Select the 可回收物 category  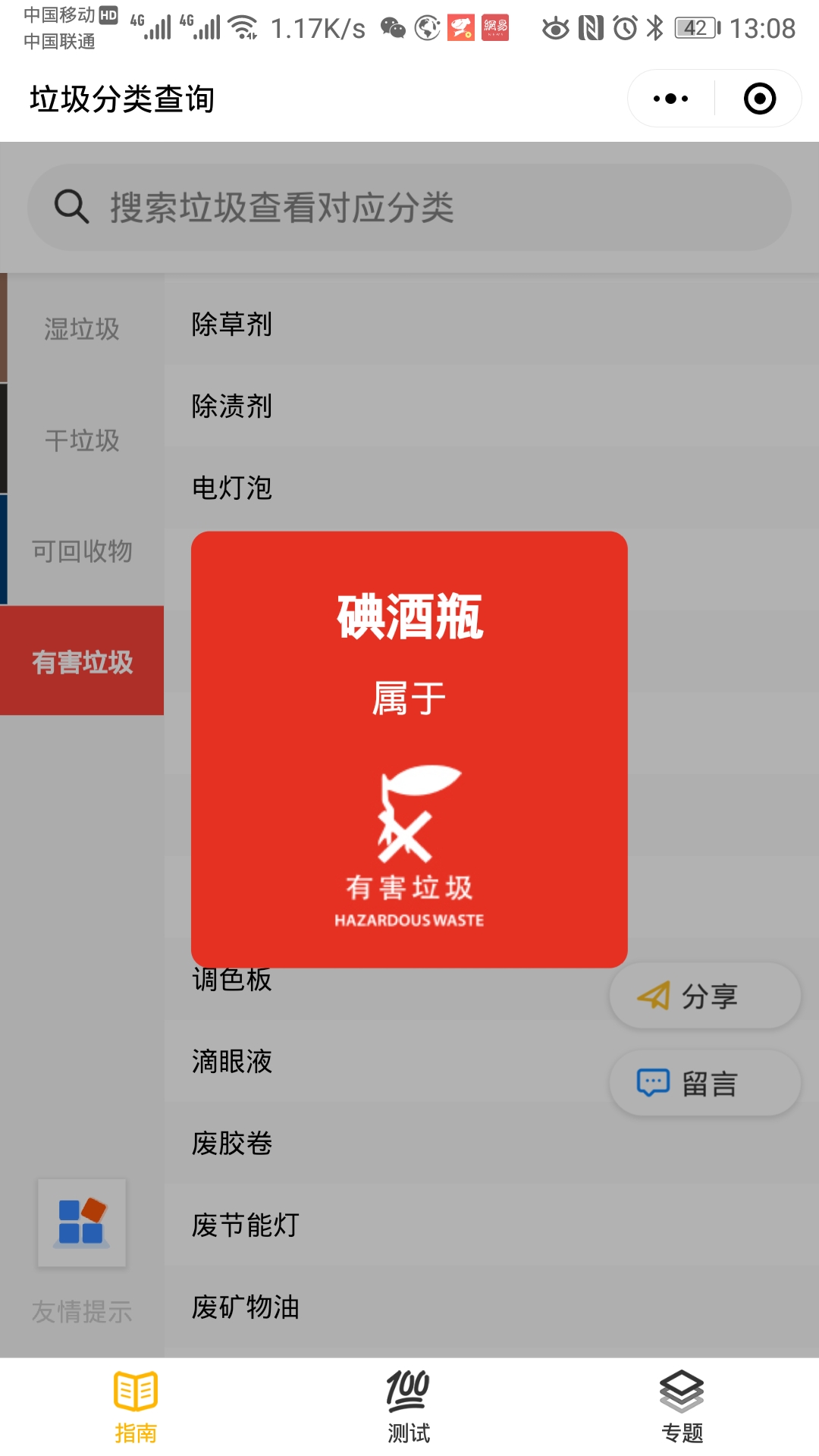[82, 551]
